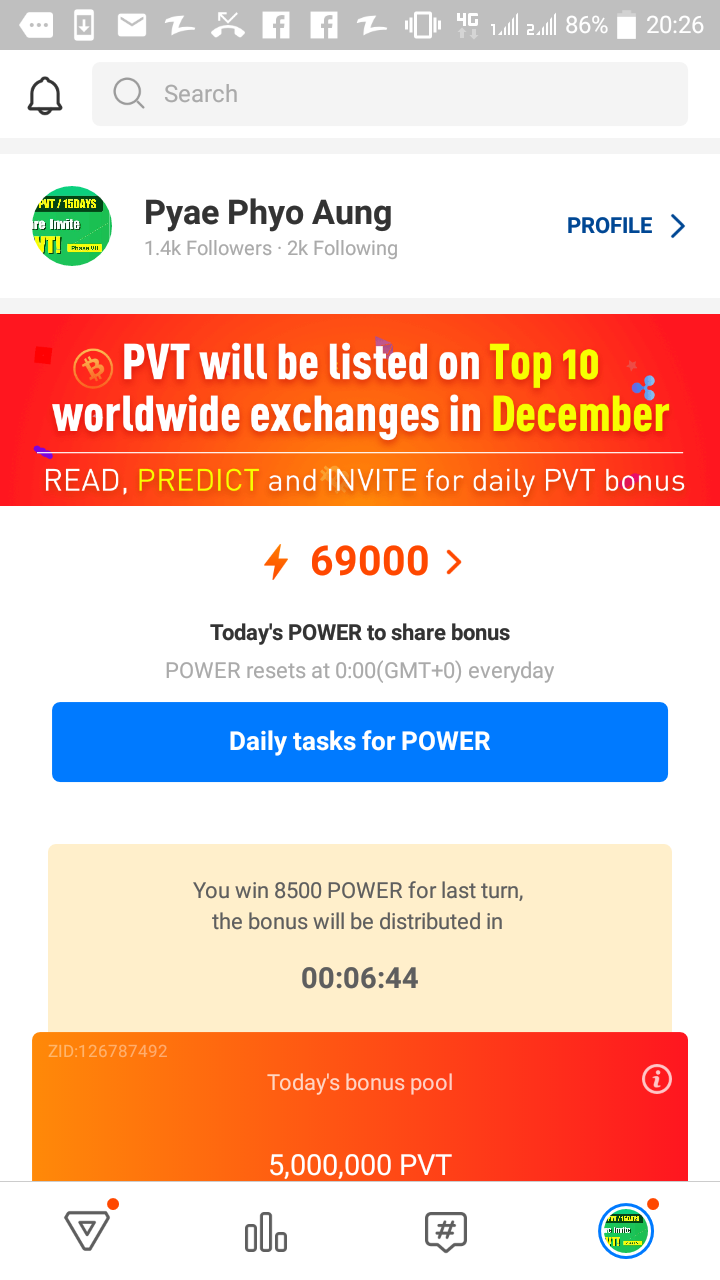Tap the Search field
720x1280 pixels.
[390, 94]
